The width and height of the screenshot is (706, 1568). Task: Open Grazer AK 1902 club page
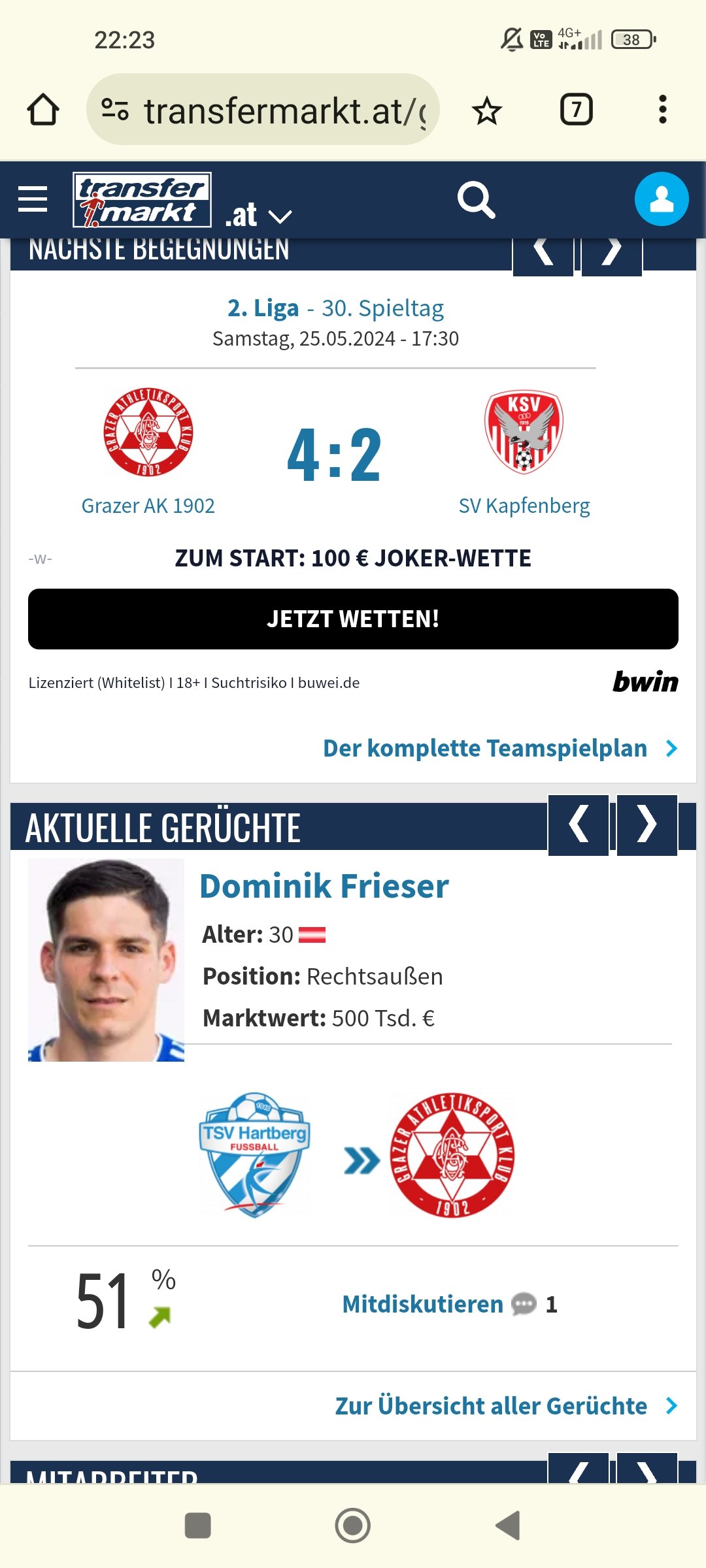pyautogui.click(x=148, y=505)
